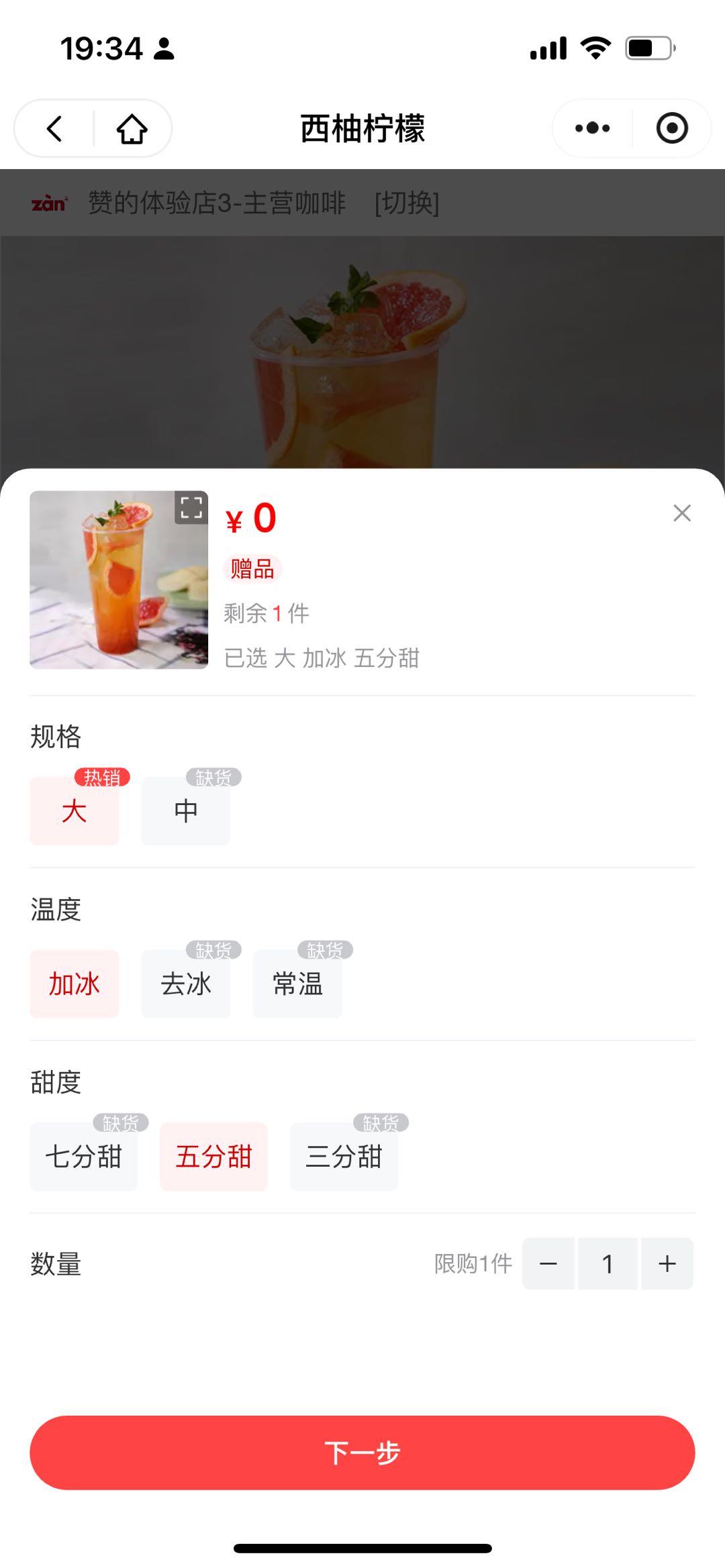
Task: Tap the quantity value showing 1
Action: (x=607, y=1263)
